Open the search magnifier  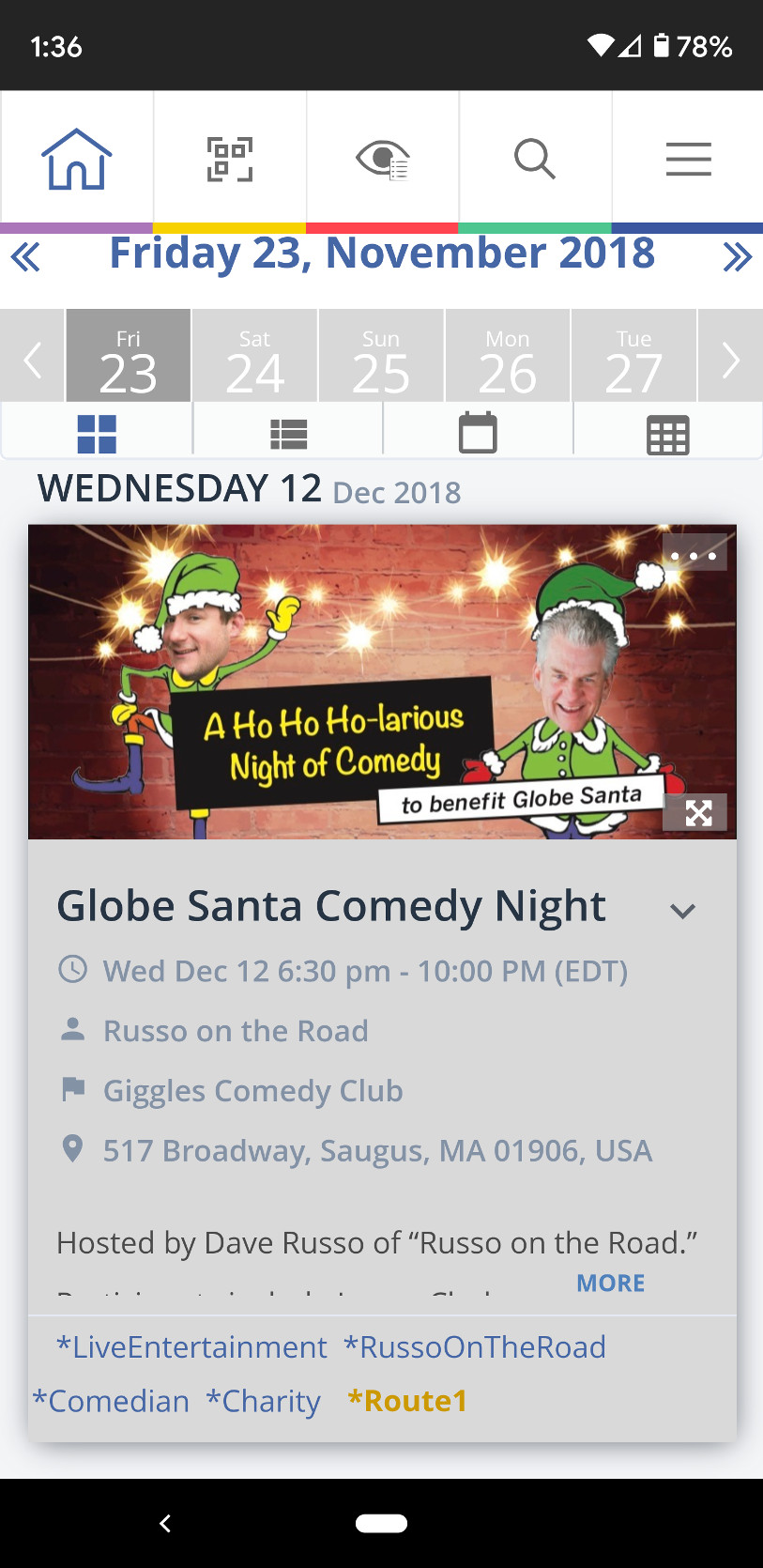click(x=535, y=159)
